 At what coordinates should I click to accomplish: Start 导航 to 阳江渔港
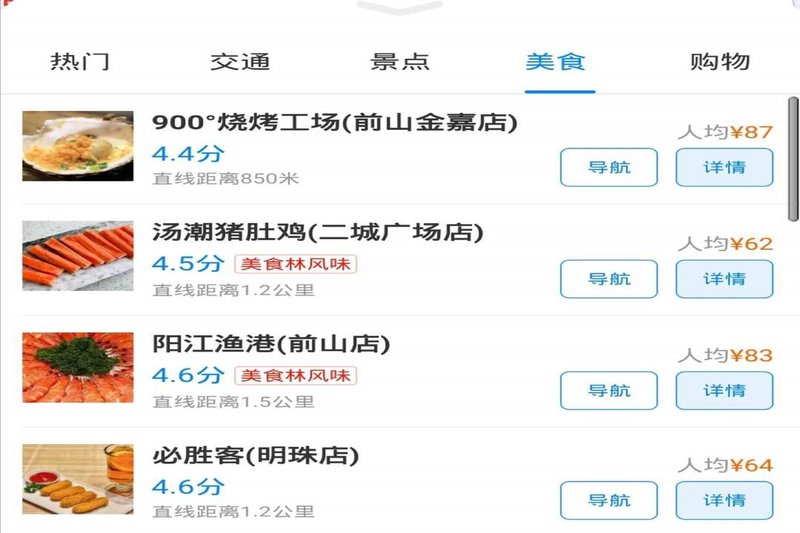point(609,391)
